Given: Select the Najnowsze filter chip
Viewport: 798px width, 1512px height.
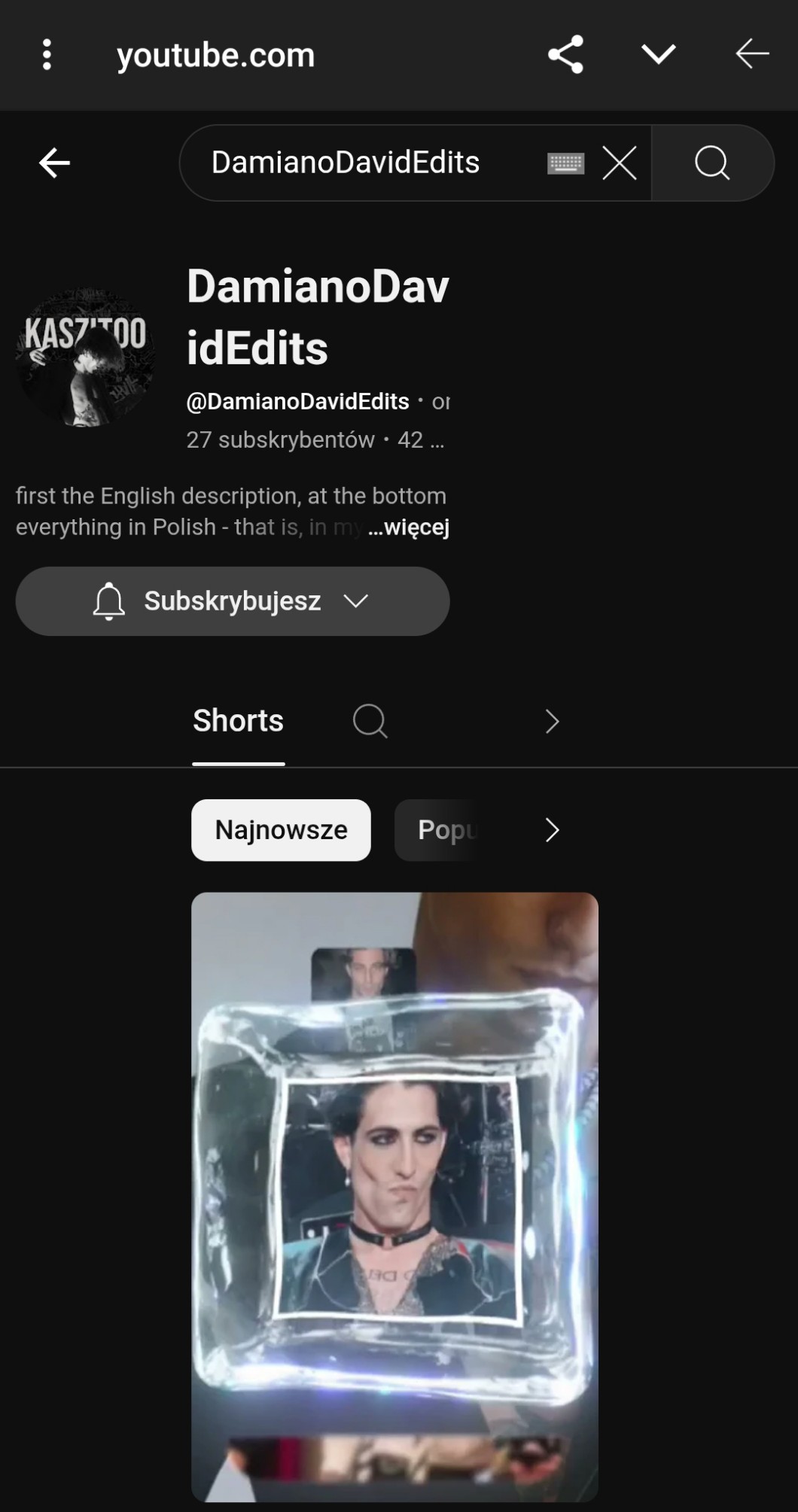Looking at the screenshot, I should click(281, 830).
